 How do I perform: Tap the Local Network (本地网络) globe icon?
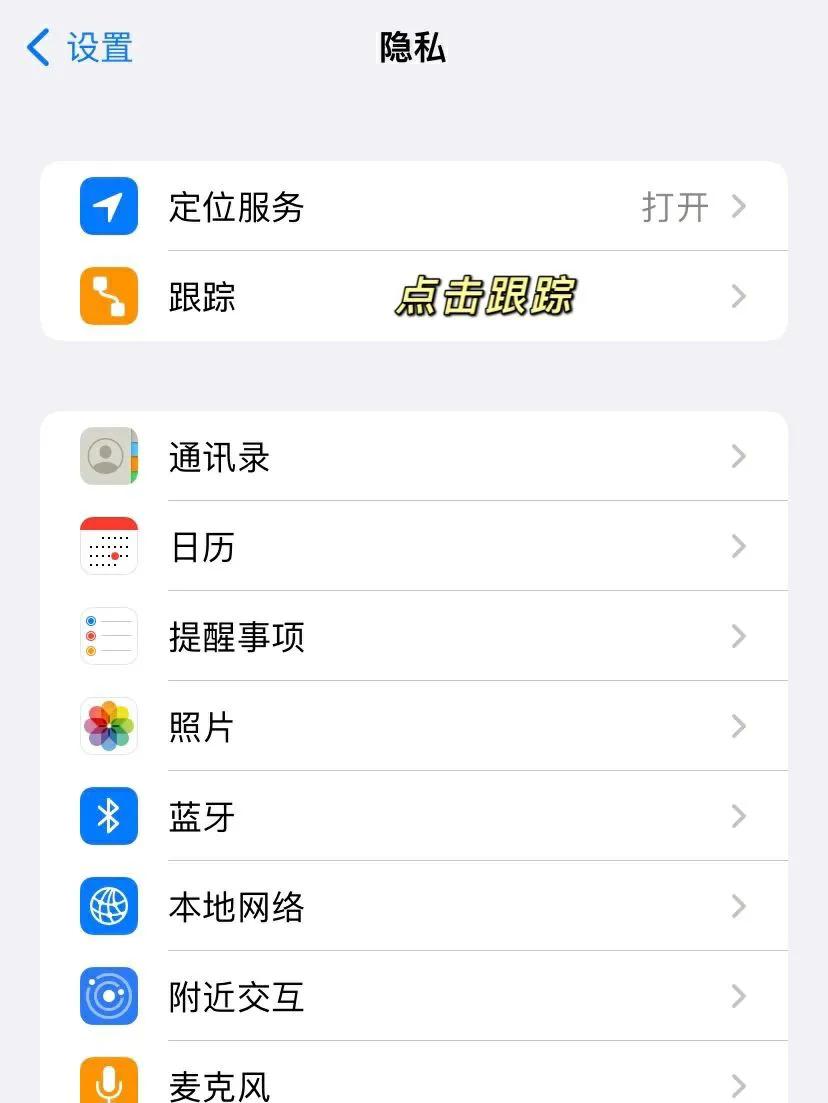click(x=108, y=906)
